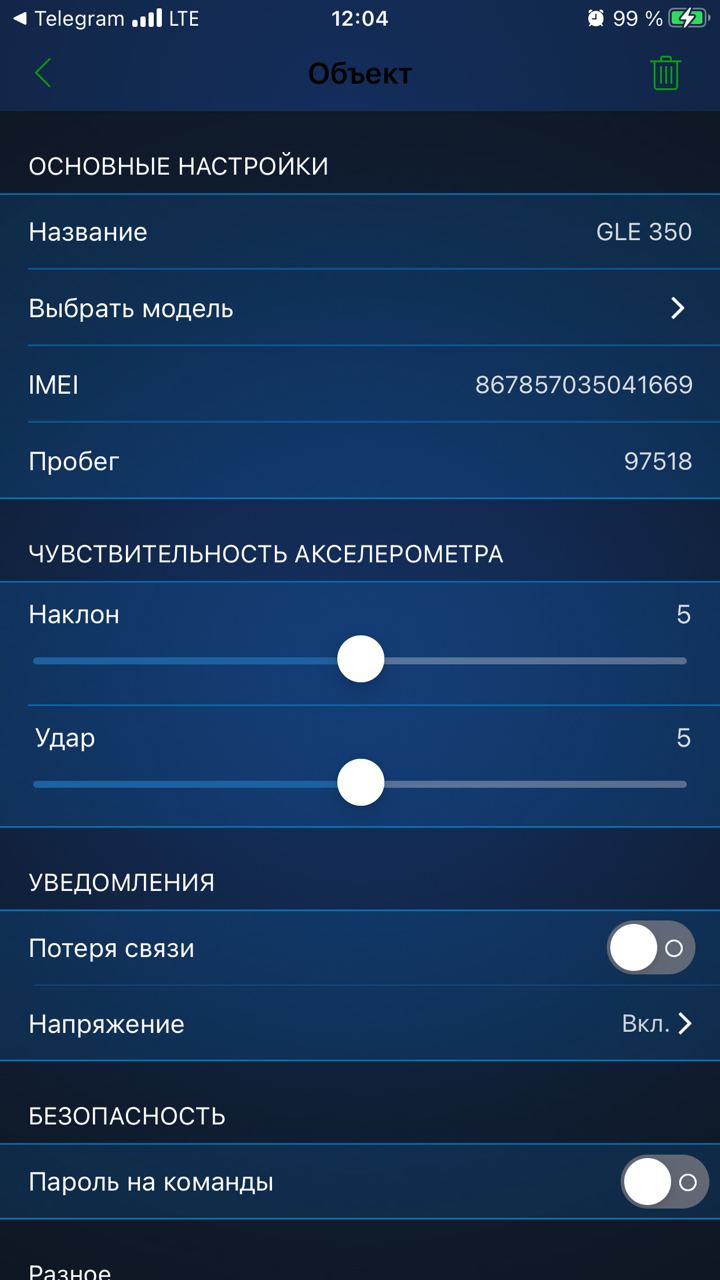Viewport: 720px width, 1280px height.
Task: Tap the Удар sensitivity slider knob
Action: tap(361, 783)
